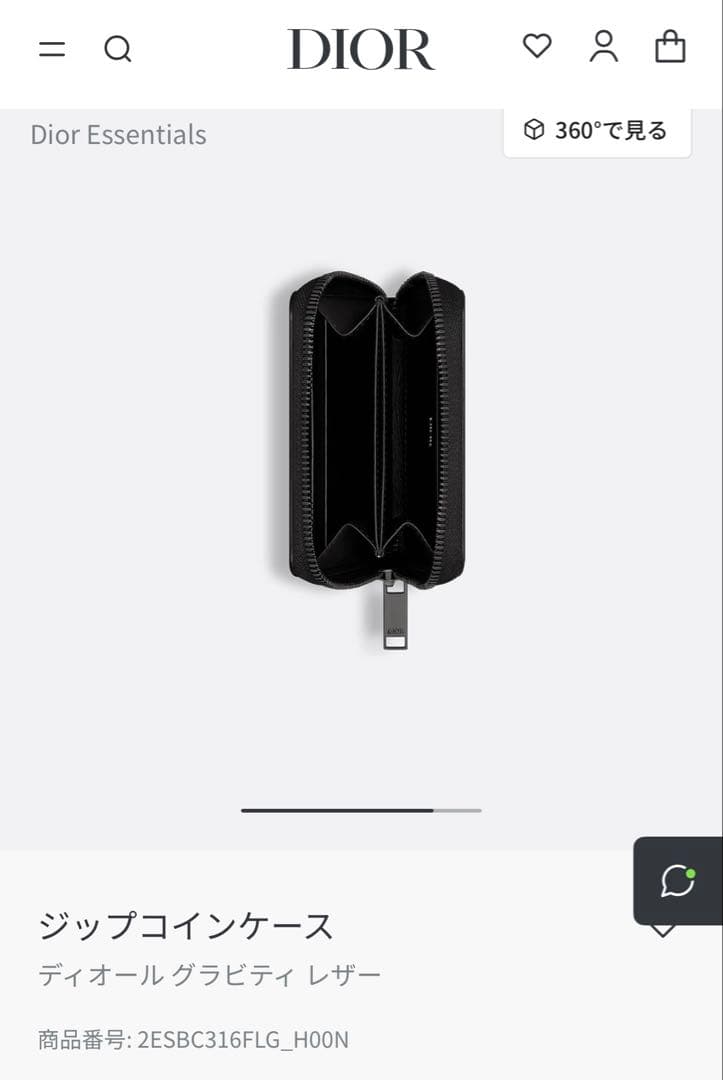
Task: Toggle the 360° product view
Action: [597, 129]
